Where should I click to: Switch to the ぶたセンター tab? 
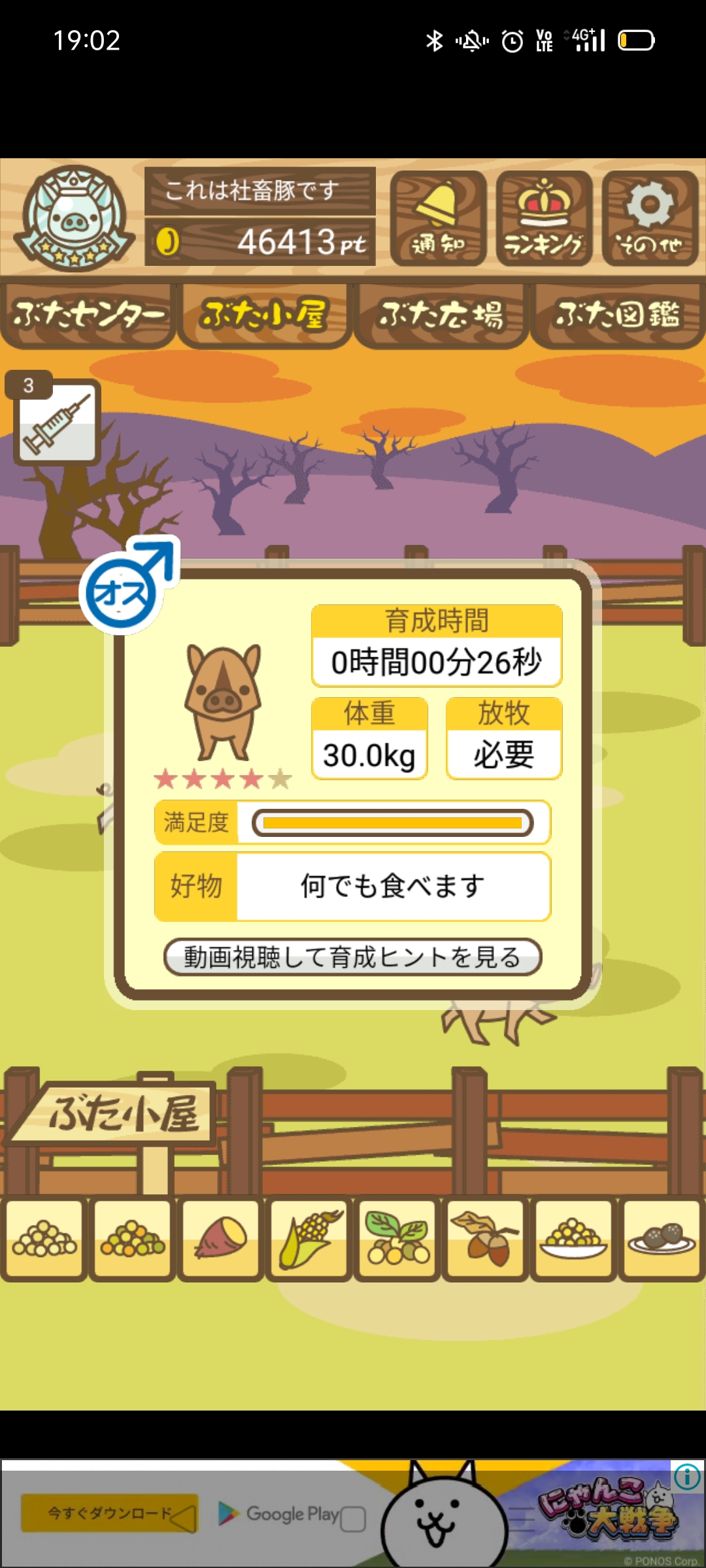(88, 315)
